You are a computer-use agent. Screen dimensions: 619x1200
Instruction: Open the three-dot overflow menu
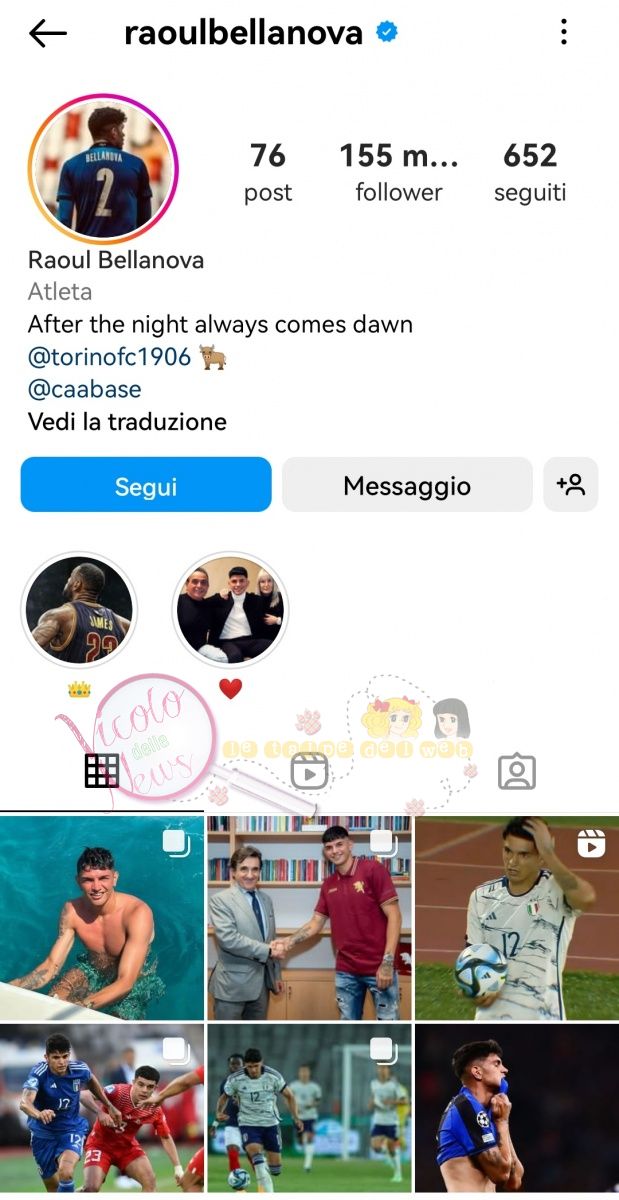click(564, 33)
